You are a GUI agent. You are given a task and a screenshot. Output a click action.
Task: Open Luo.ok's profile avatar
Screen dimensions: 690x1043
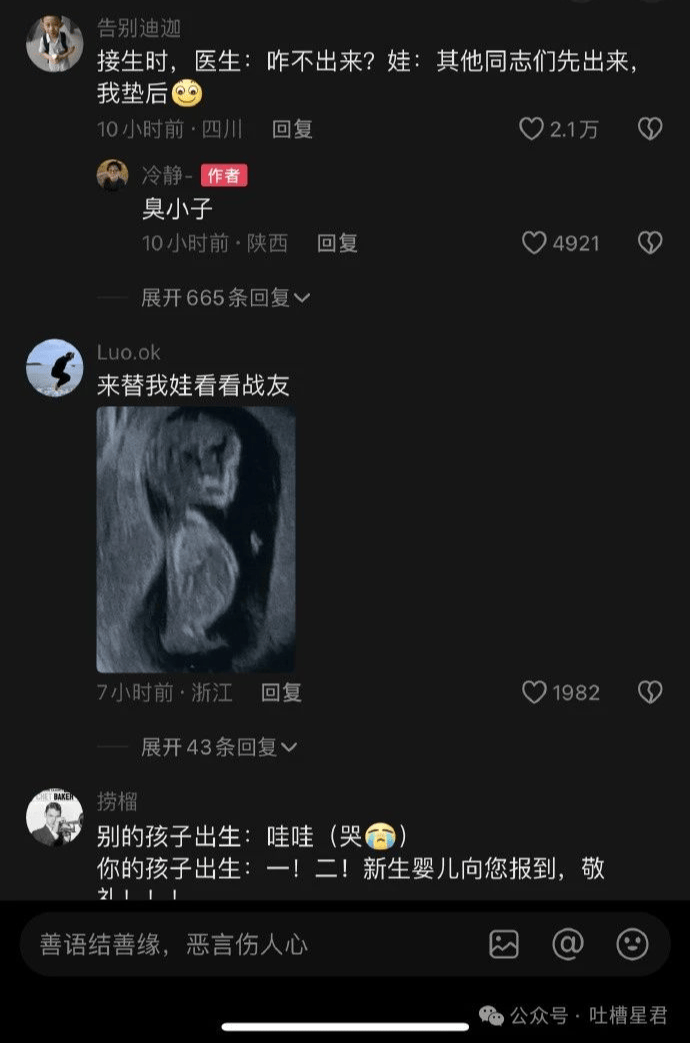(54, 368)
